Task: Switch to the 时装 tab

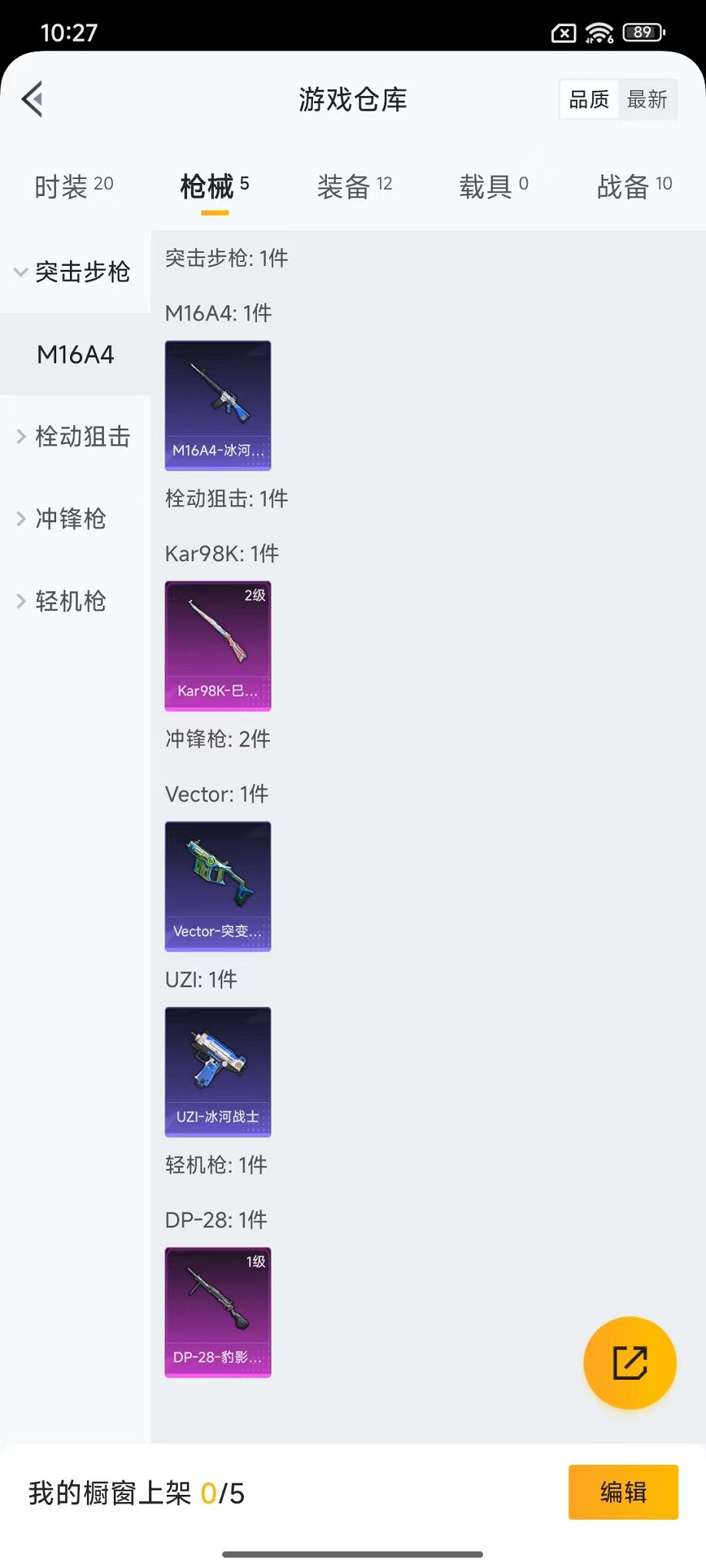Action: click(x=73, y=186)
